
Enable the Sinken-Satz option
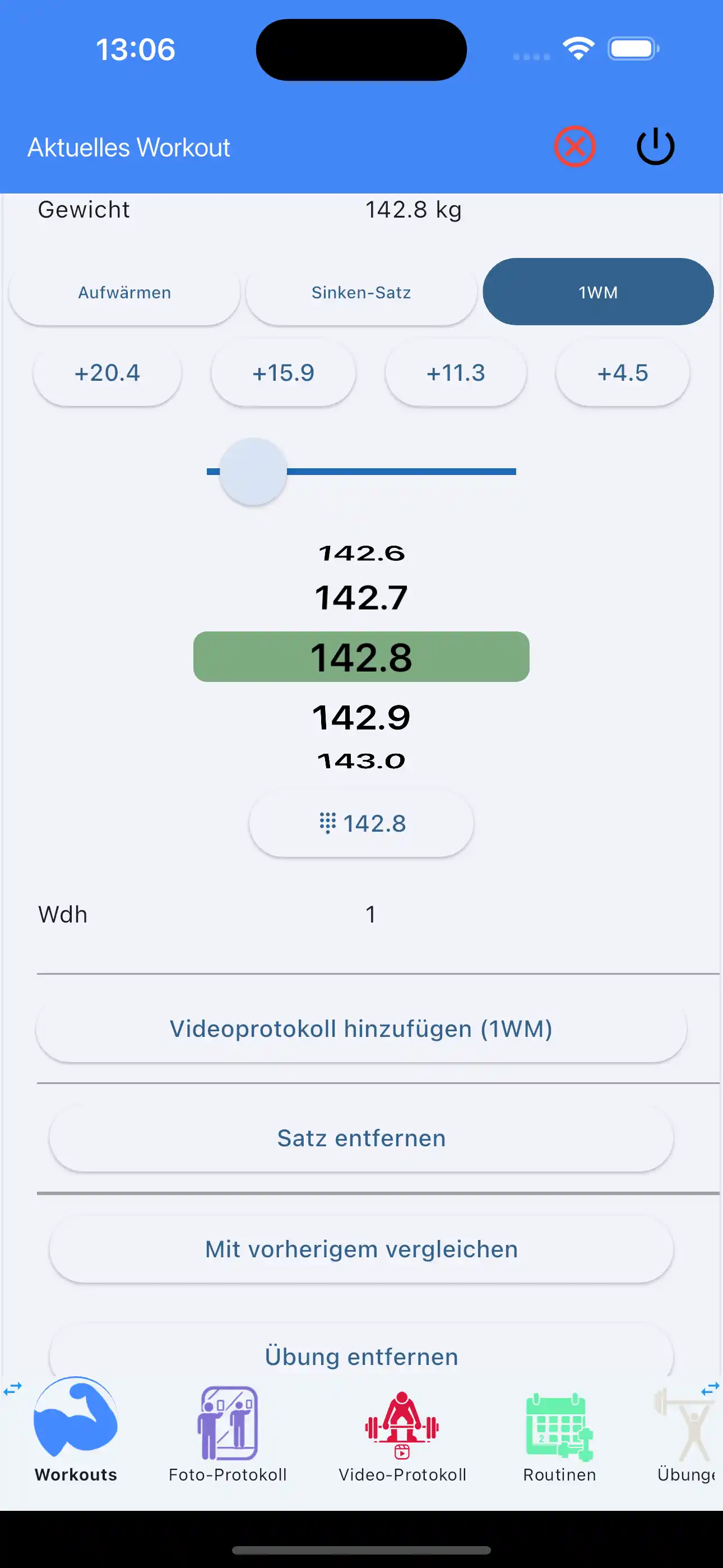[361, 292]
